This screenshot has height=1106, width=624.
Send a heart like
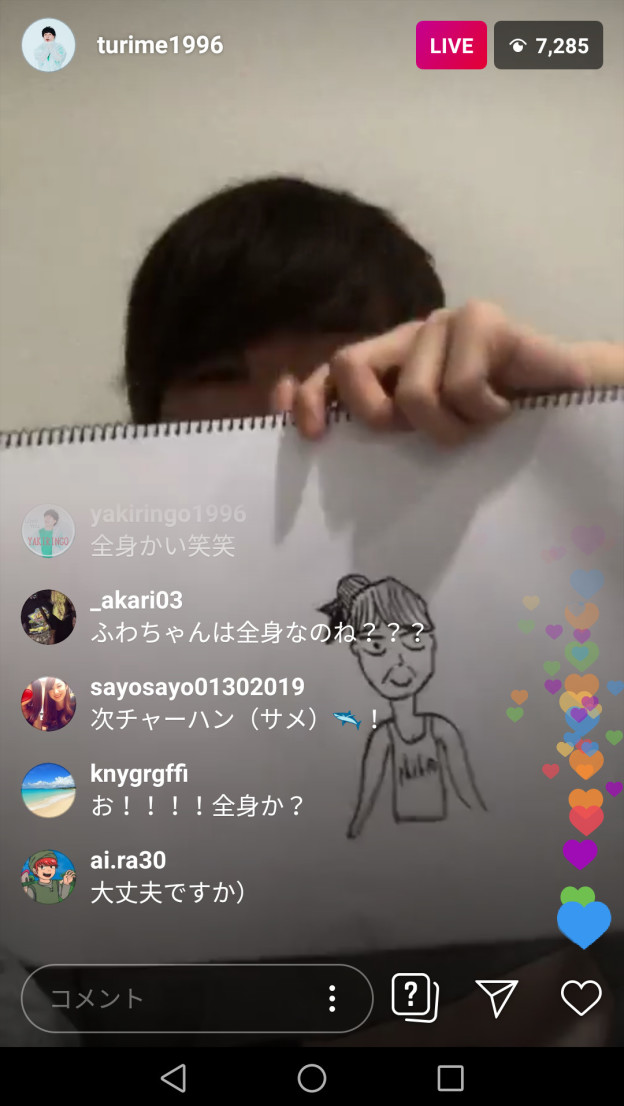tap(581, 997)
